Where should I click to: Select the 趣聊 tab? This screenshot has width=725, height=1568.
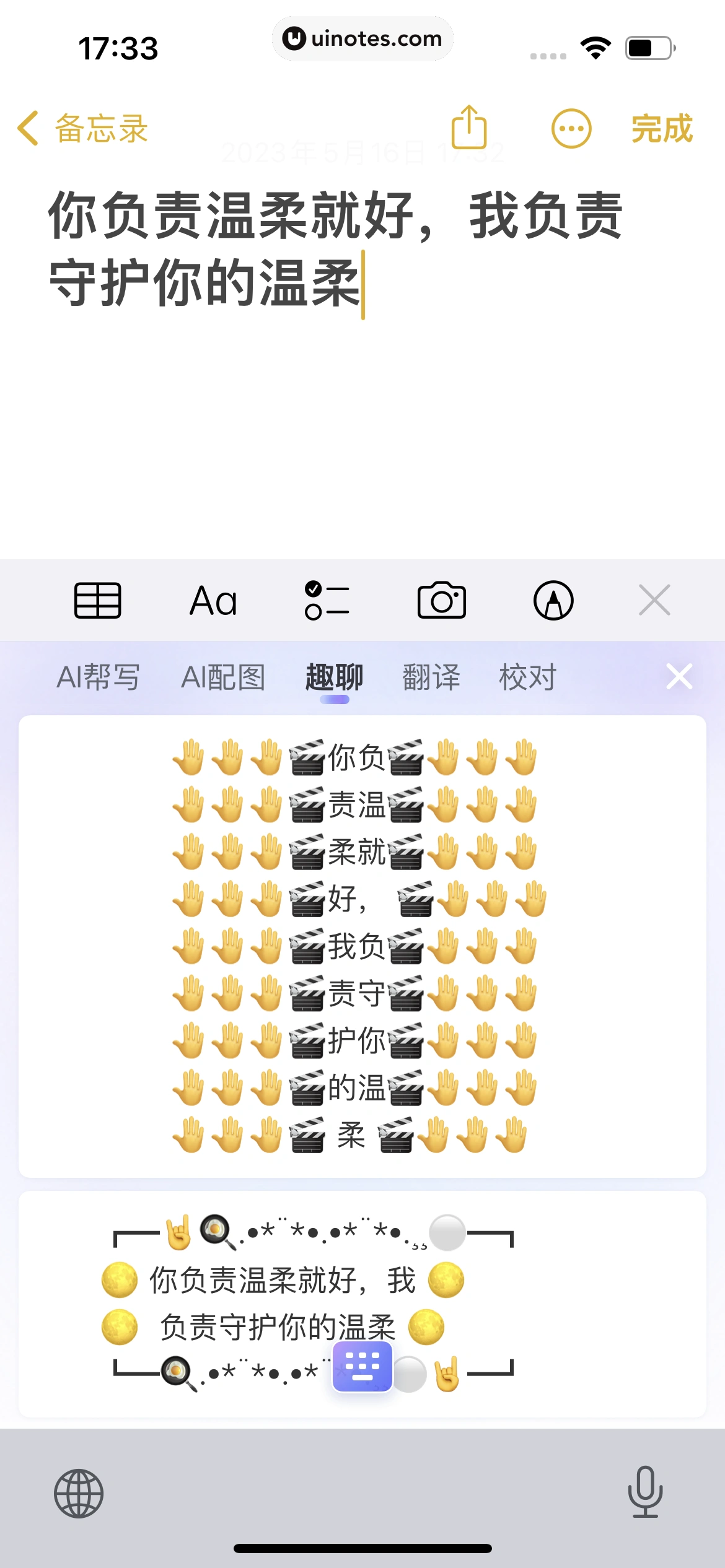[334, 677]
